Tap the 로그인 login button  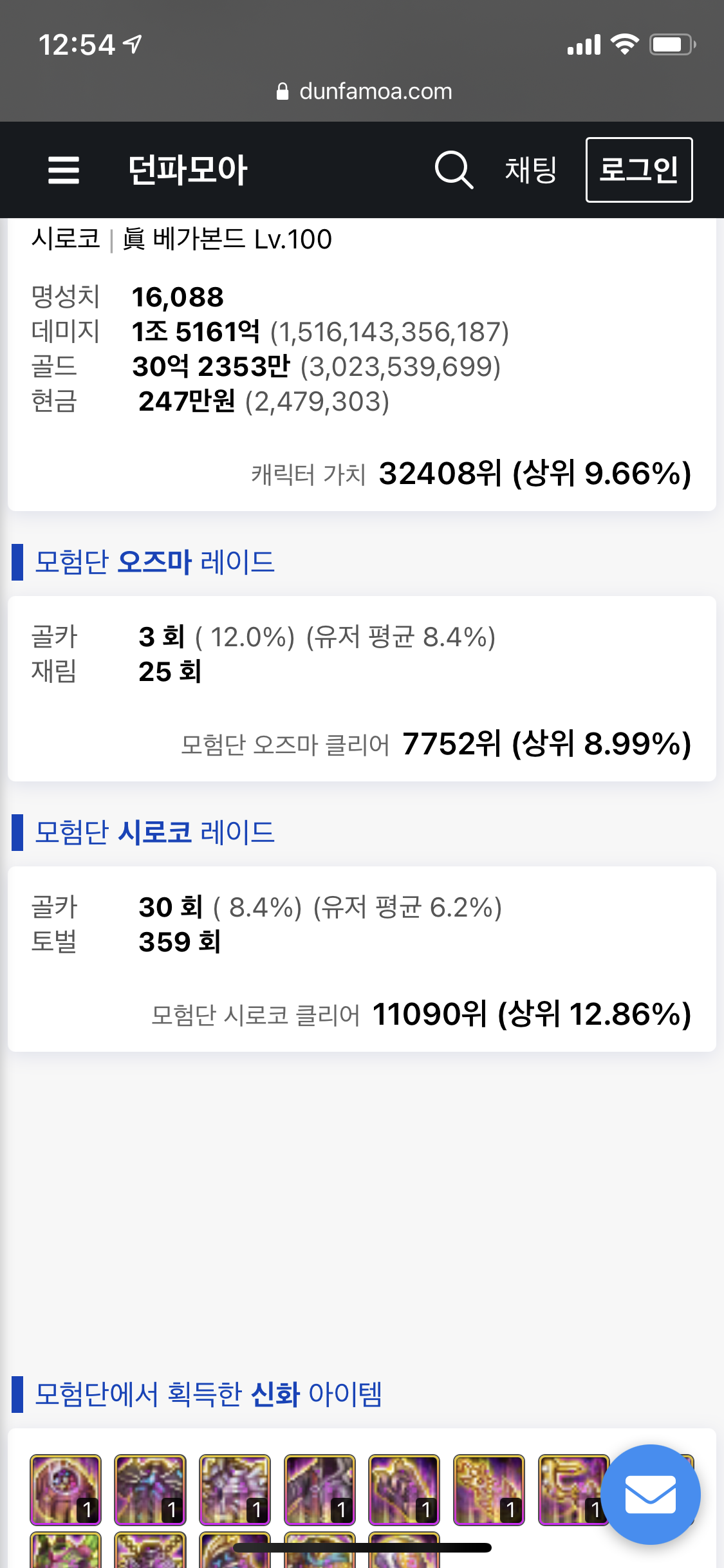[x=639, y=170]
